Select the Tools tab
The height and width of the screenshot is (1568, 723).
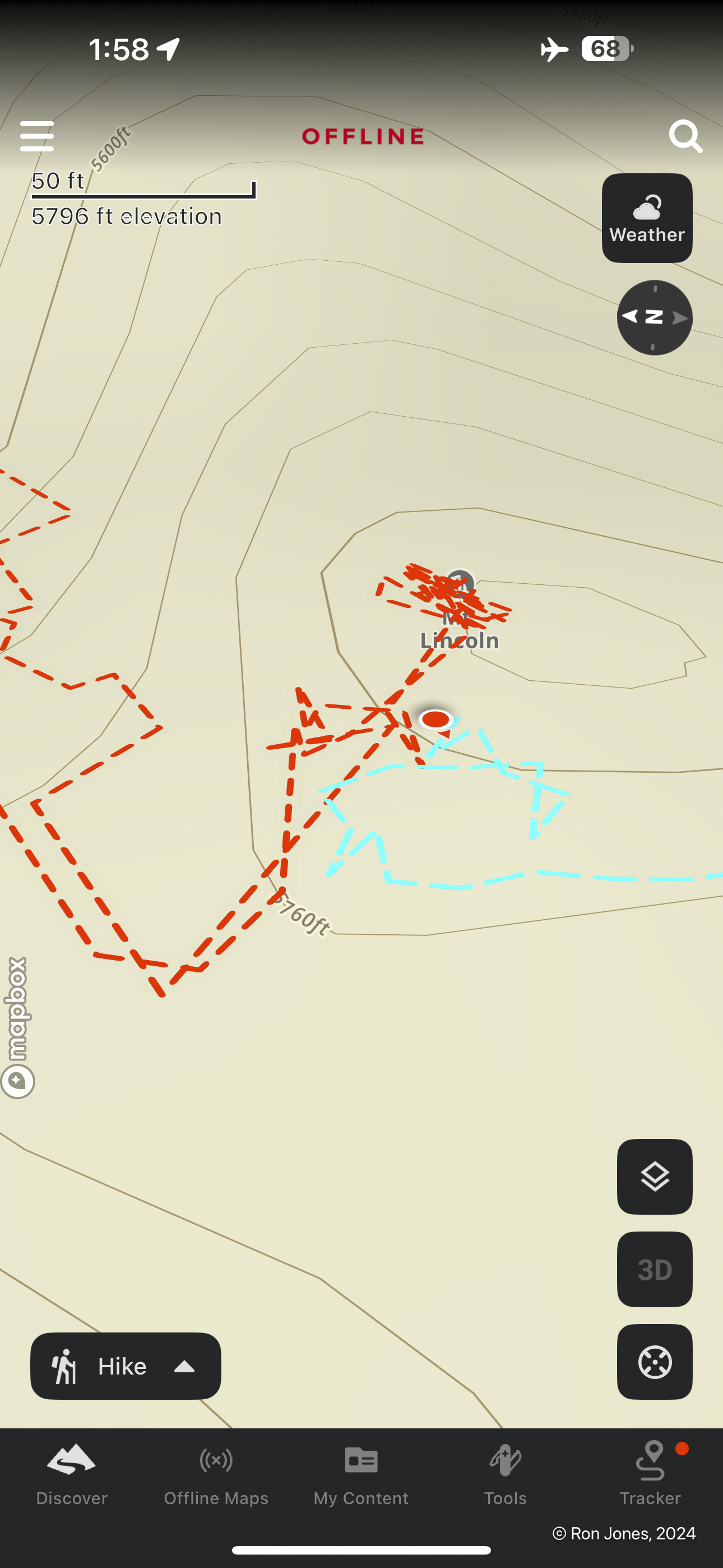point(505,1473)
